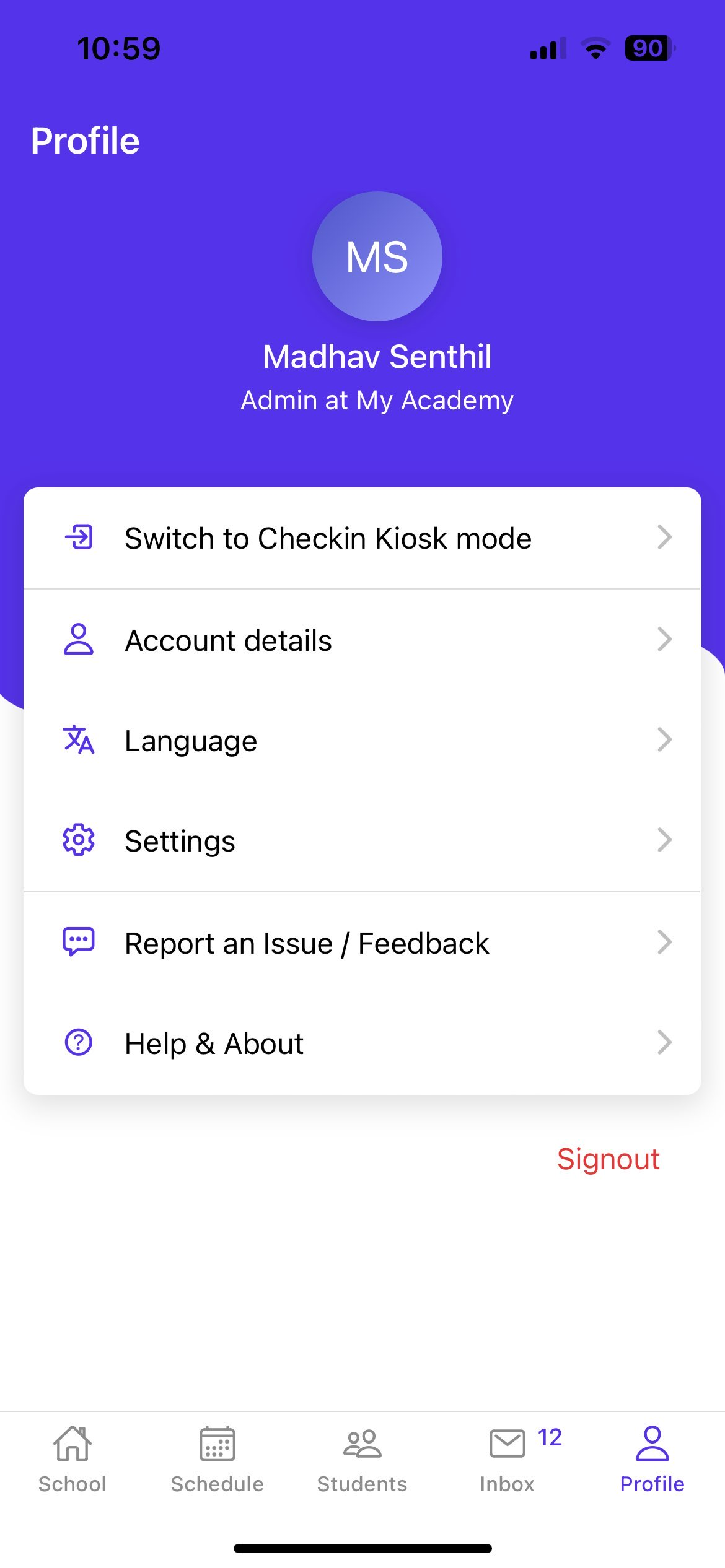Switch to the School tab
Image resolution: width=725 pixels, height=1568 pixels.
[72, 1459]
